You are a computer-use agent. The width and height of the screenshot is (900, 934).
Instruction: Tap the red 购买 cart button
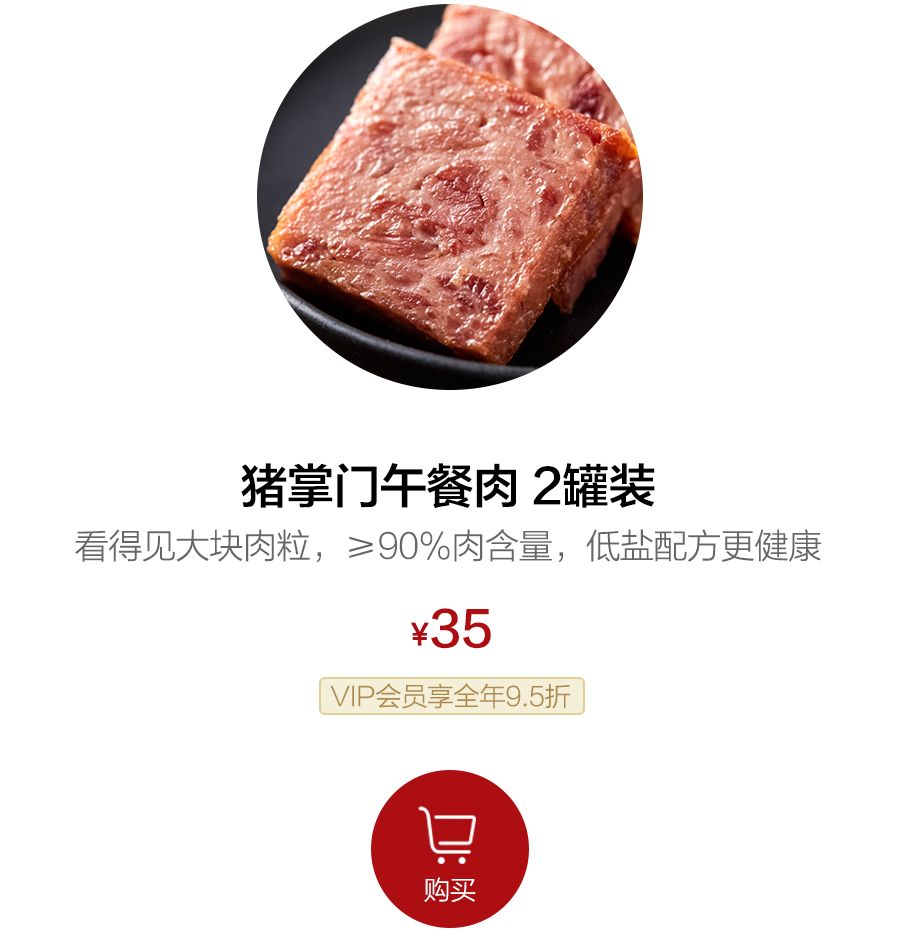pos(449,848)
